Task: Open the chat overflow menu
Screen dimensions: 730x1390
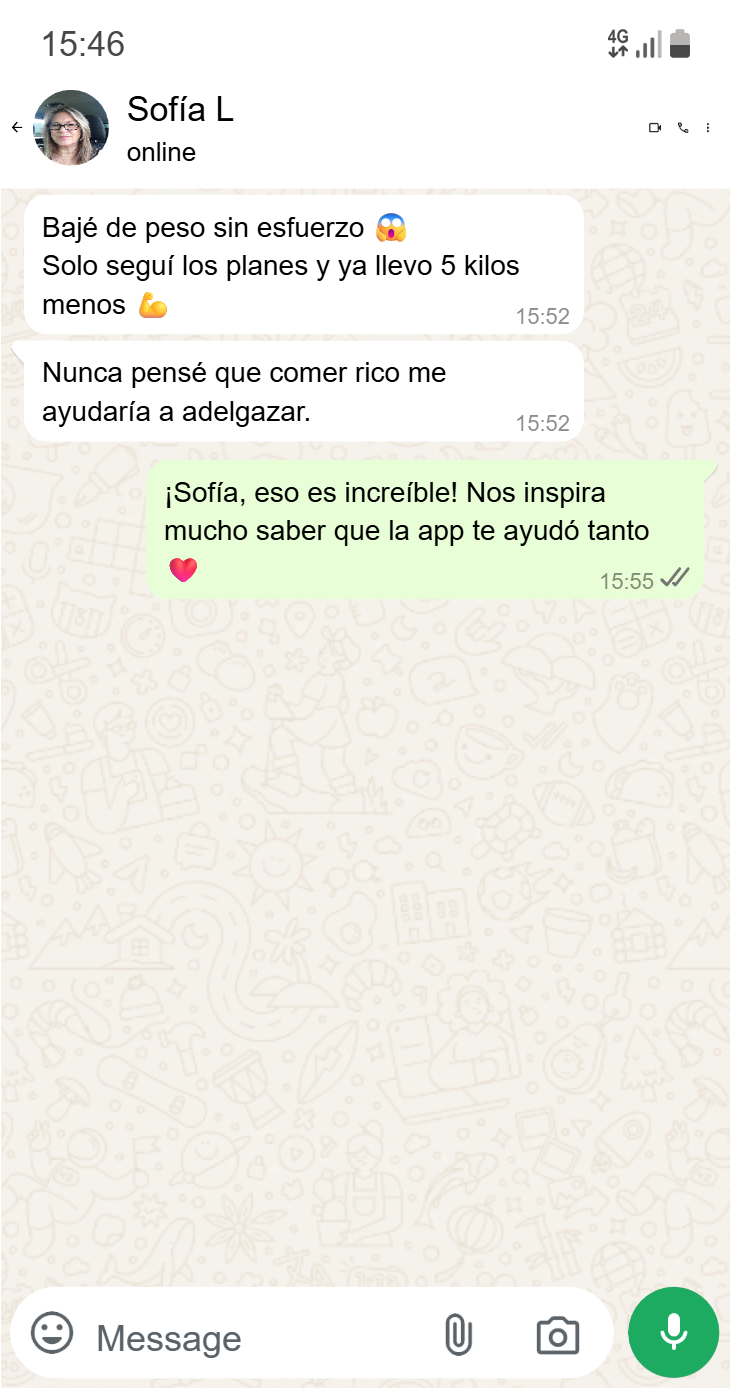Action: pyautogui.click(x=708, y=128)
